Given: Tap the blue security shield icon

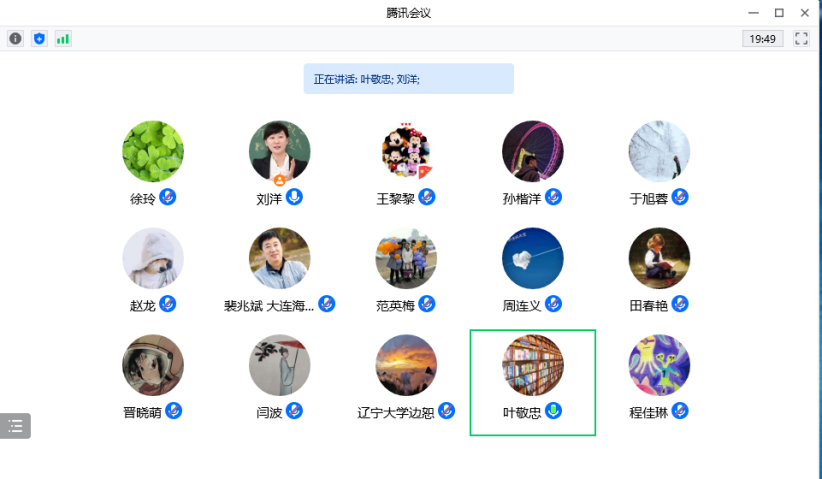Looking at the screenshot, I should click(x=39, y=39).
